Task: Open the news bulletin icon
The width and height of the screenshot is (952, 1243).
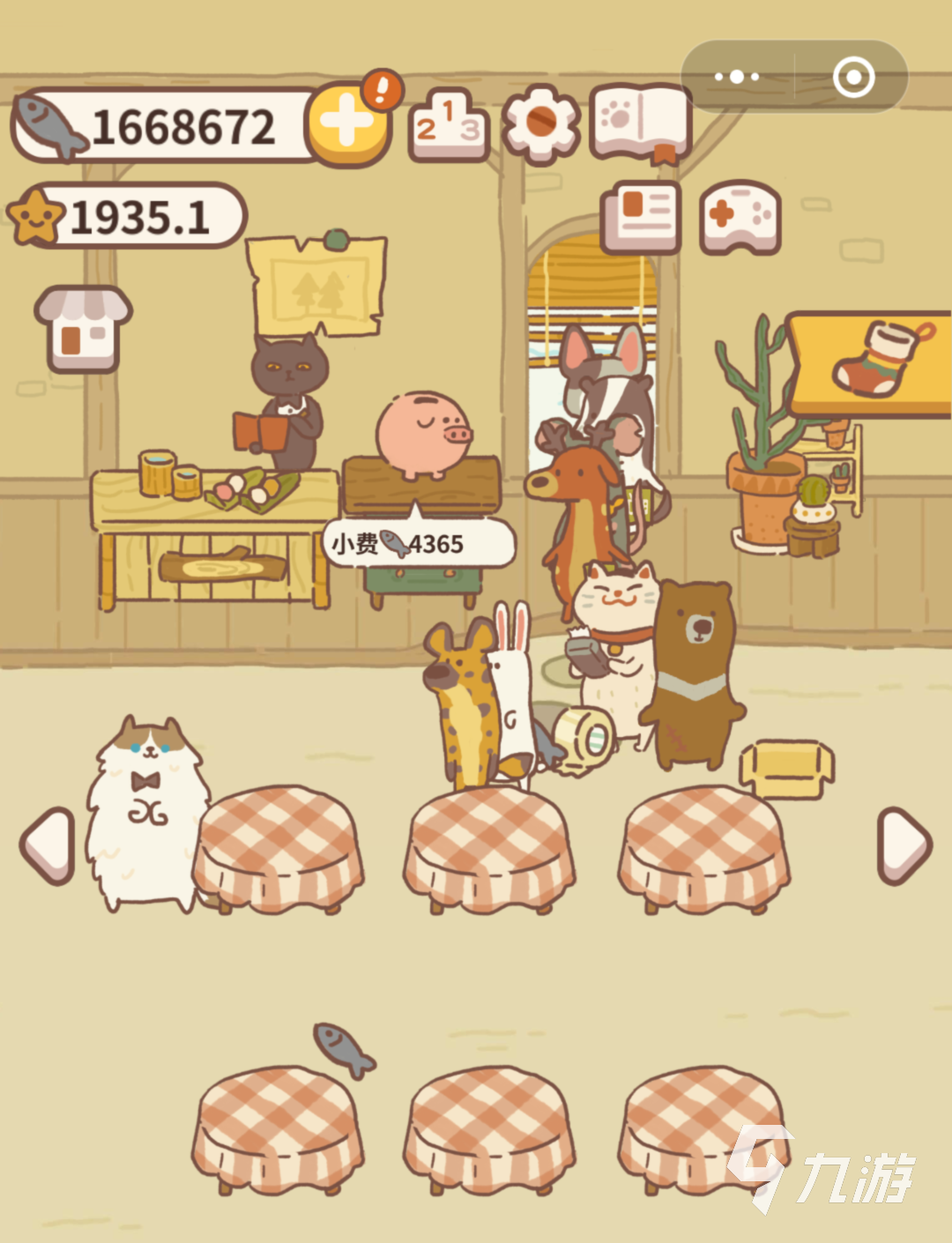Action: point(641,217)
